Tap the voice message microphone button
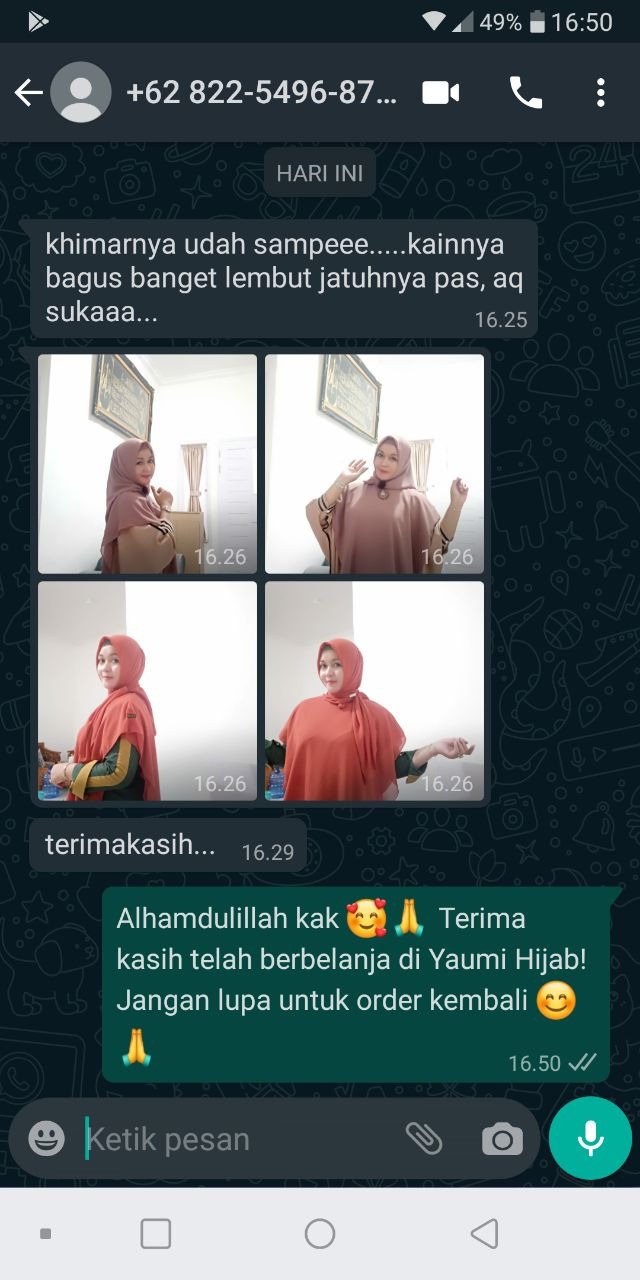This screenshot has height=1280, width=640. pyautogui.click(x=590, y=1138)
